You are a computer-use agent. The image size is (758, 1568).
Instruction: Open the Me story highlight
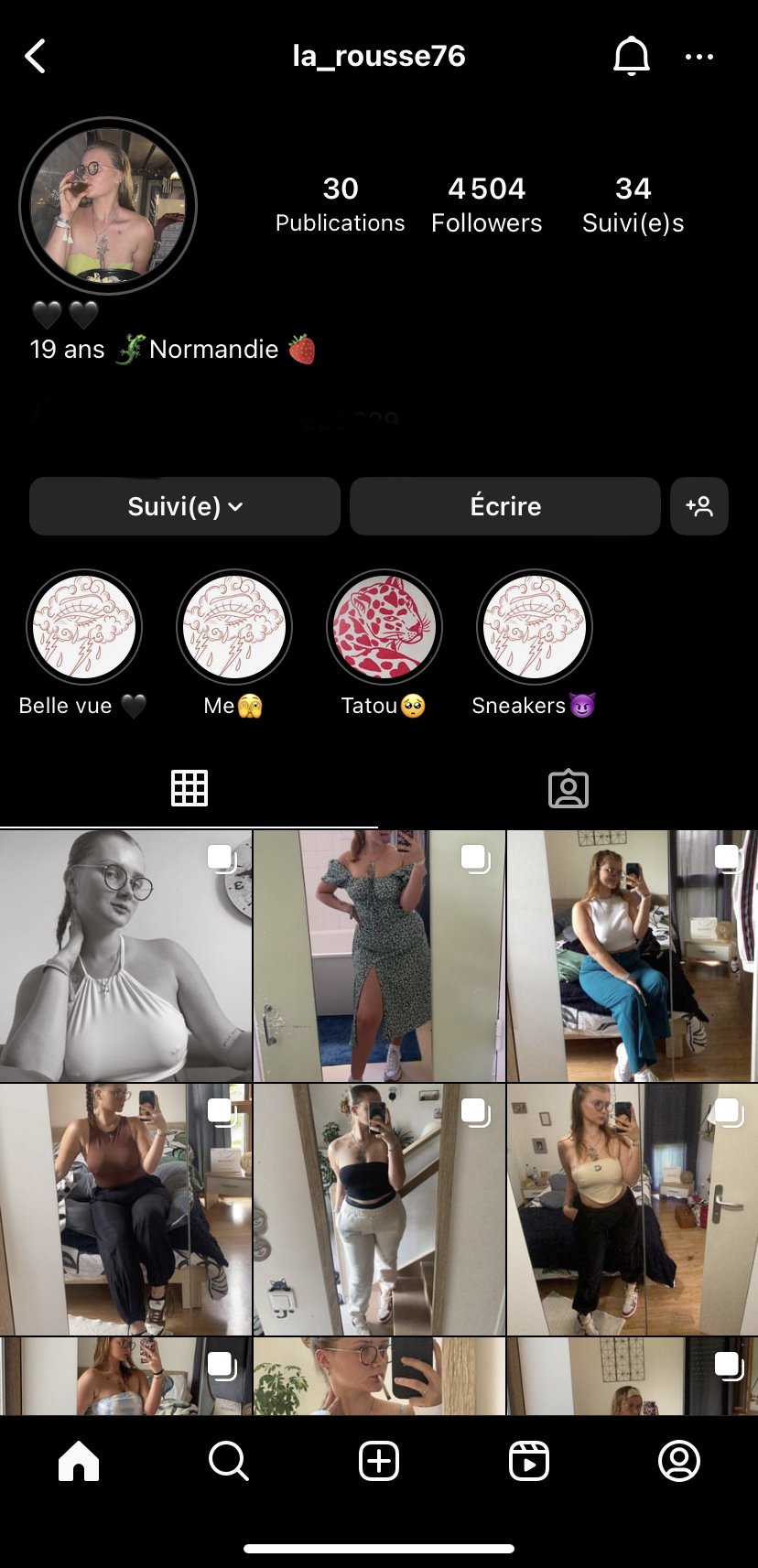(x=234, y=628)
